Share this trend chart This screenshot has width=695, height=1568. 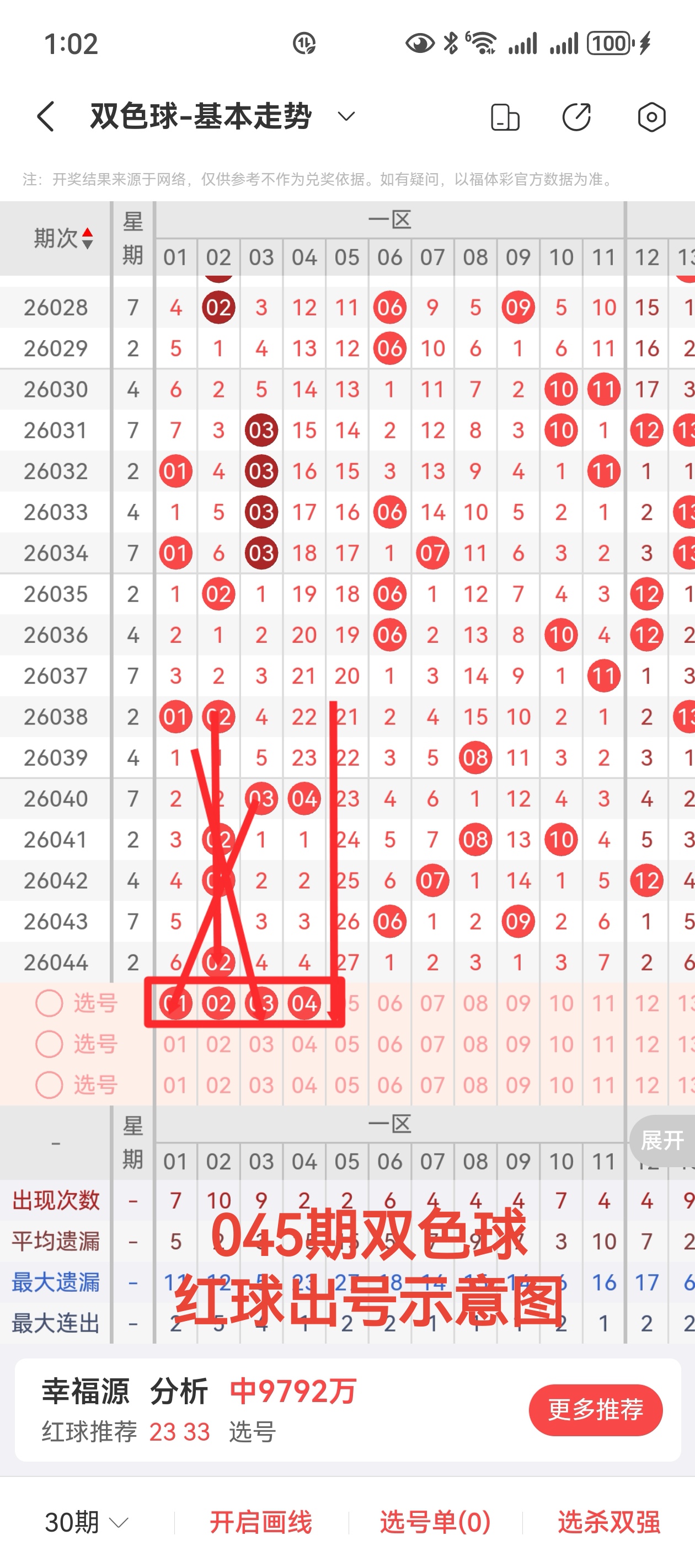(x=576, y=117)
